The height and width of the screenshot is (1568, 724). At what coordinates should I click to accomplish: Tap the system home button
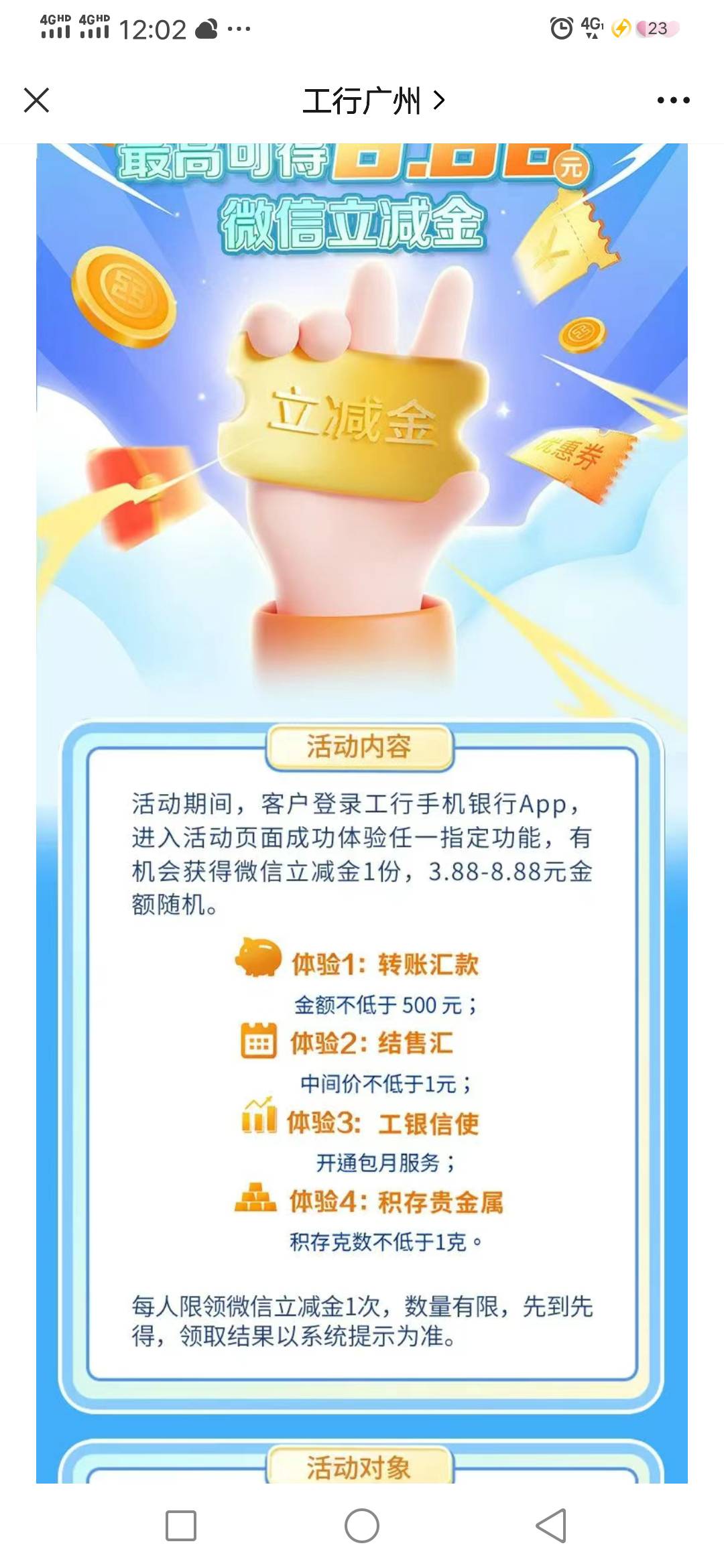tap(362, 1526)
